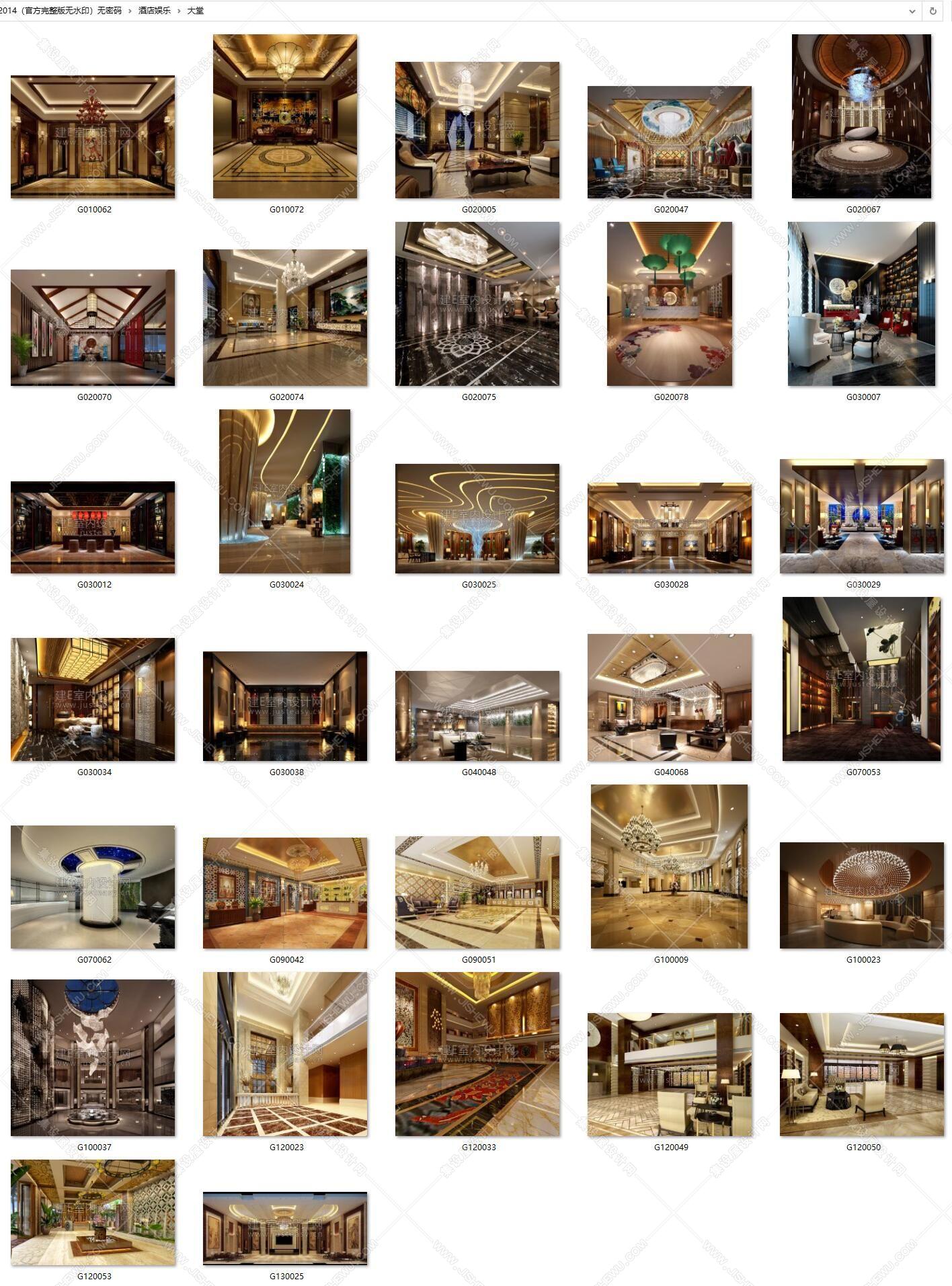The height and width of the screenshot is (1286, 952).
Task: Select the G020067 picture
Action: (862, 117)
